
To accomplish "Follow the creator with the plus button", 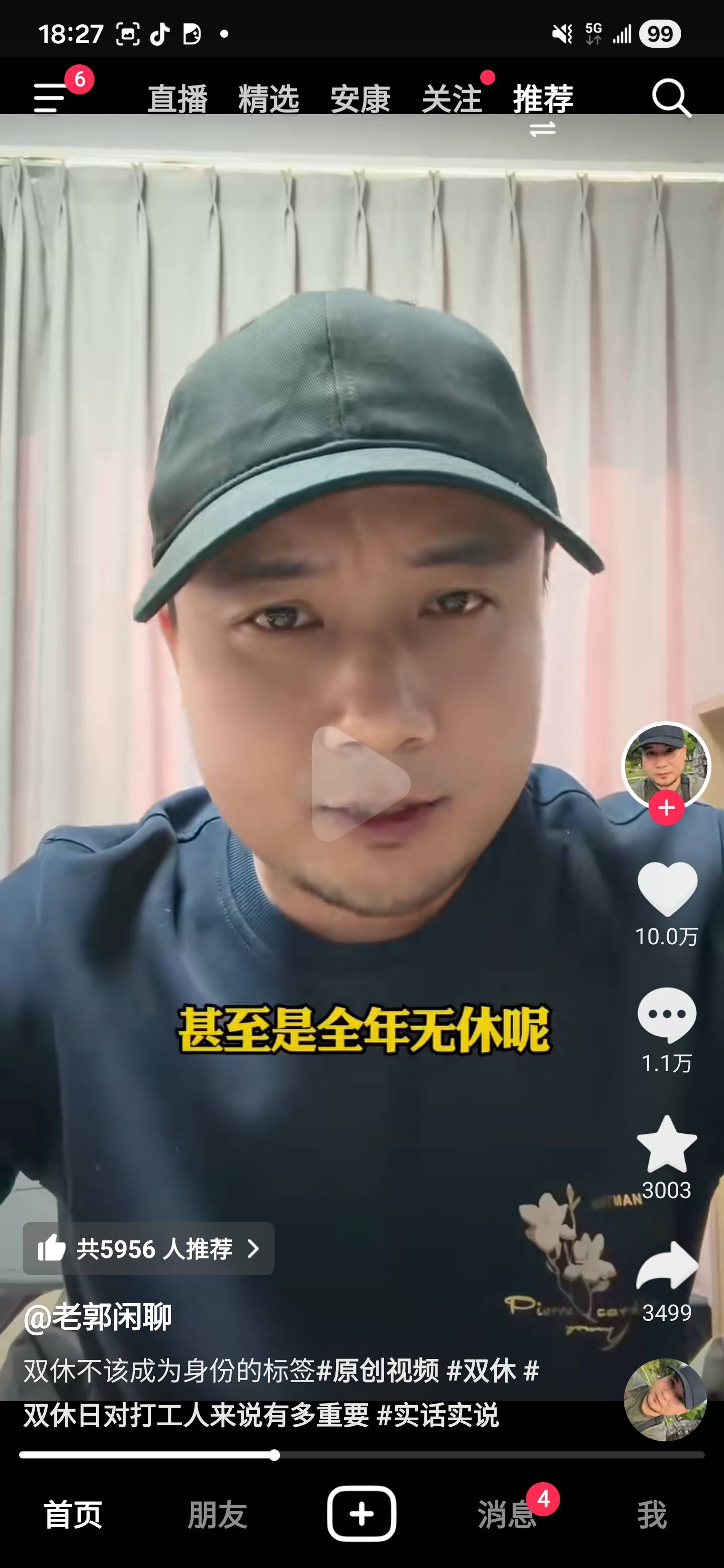I will coord(666,808).
